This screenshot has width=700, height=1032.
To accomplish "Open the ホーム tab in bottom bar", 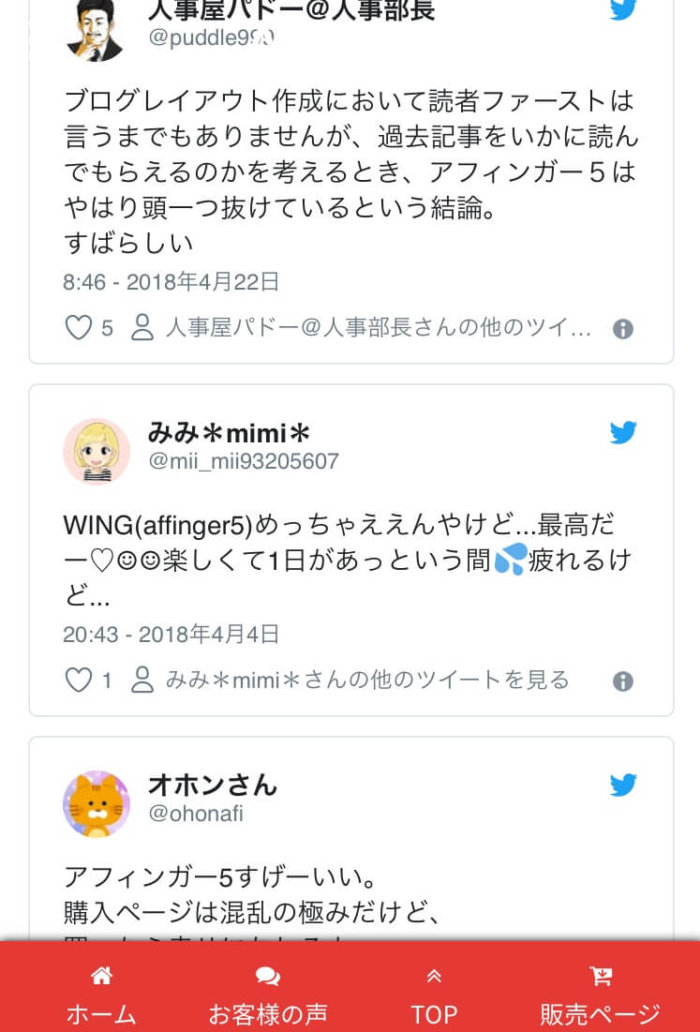I will click(x=100, y=994).
